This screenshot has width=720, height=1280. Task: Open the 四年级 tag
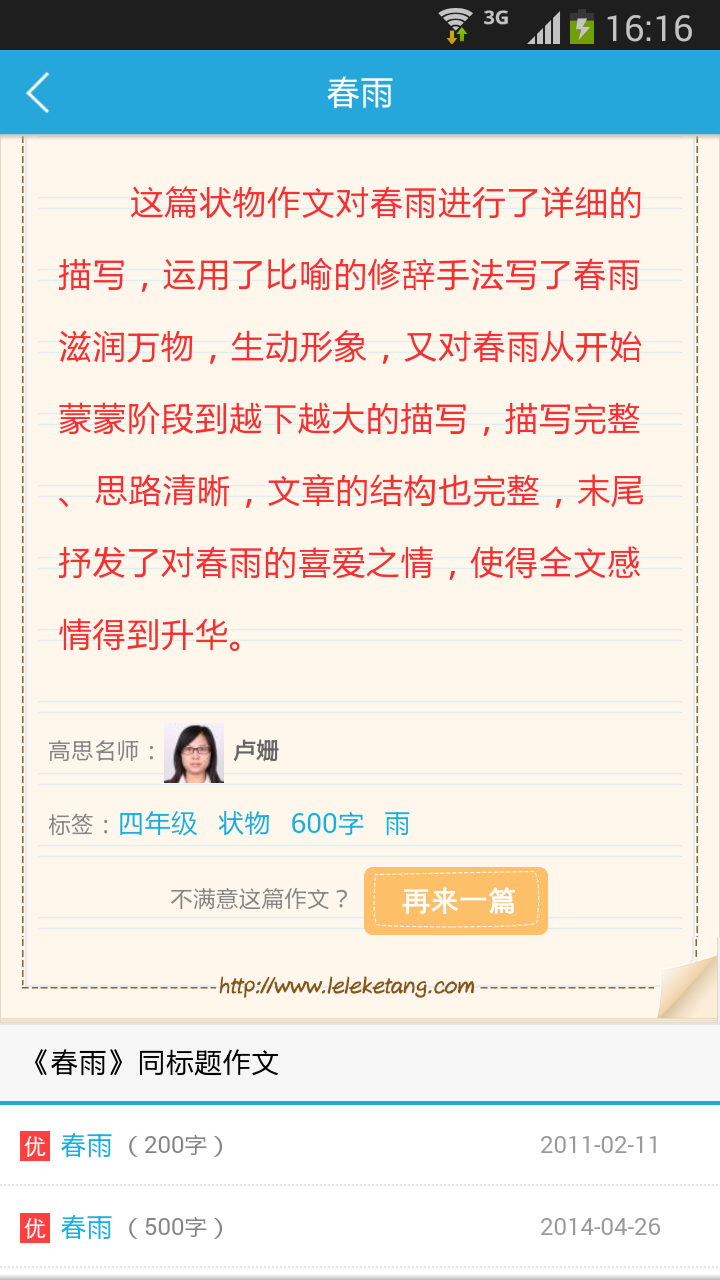(158, 824)
